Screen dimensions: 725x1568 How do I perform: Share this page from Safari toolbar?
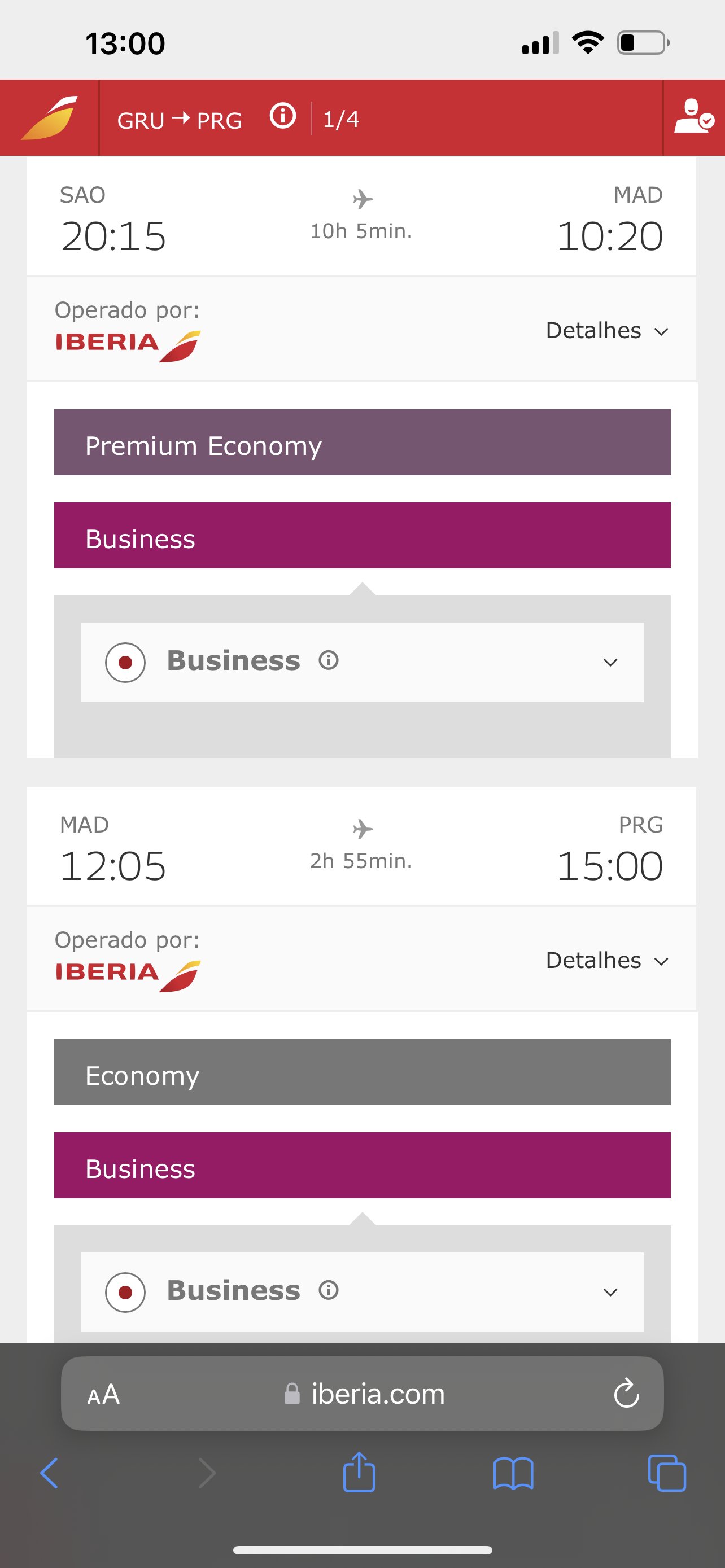pyautogui.click(x=359, y=1472)
